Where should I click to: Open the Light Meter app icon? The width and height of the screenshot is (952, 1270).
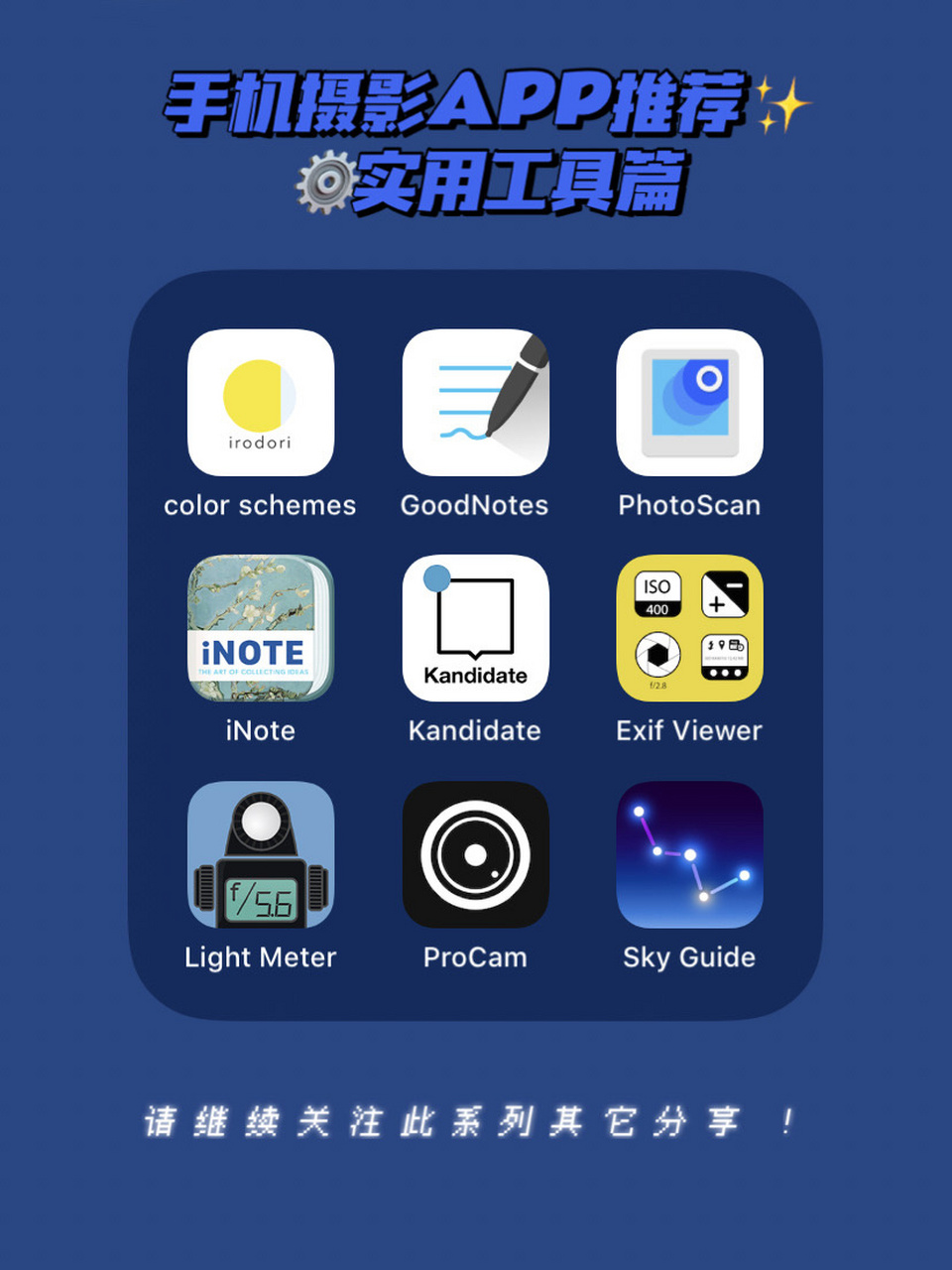[x=260, y=855]
